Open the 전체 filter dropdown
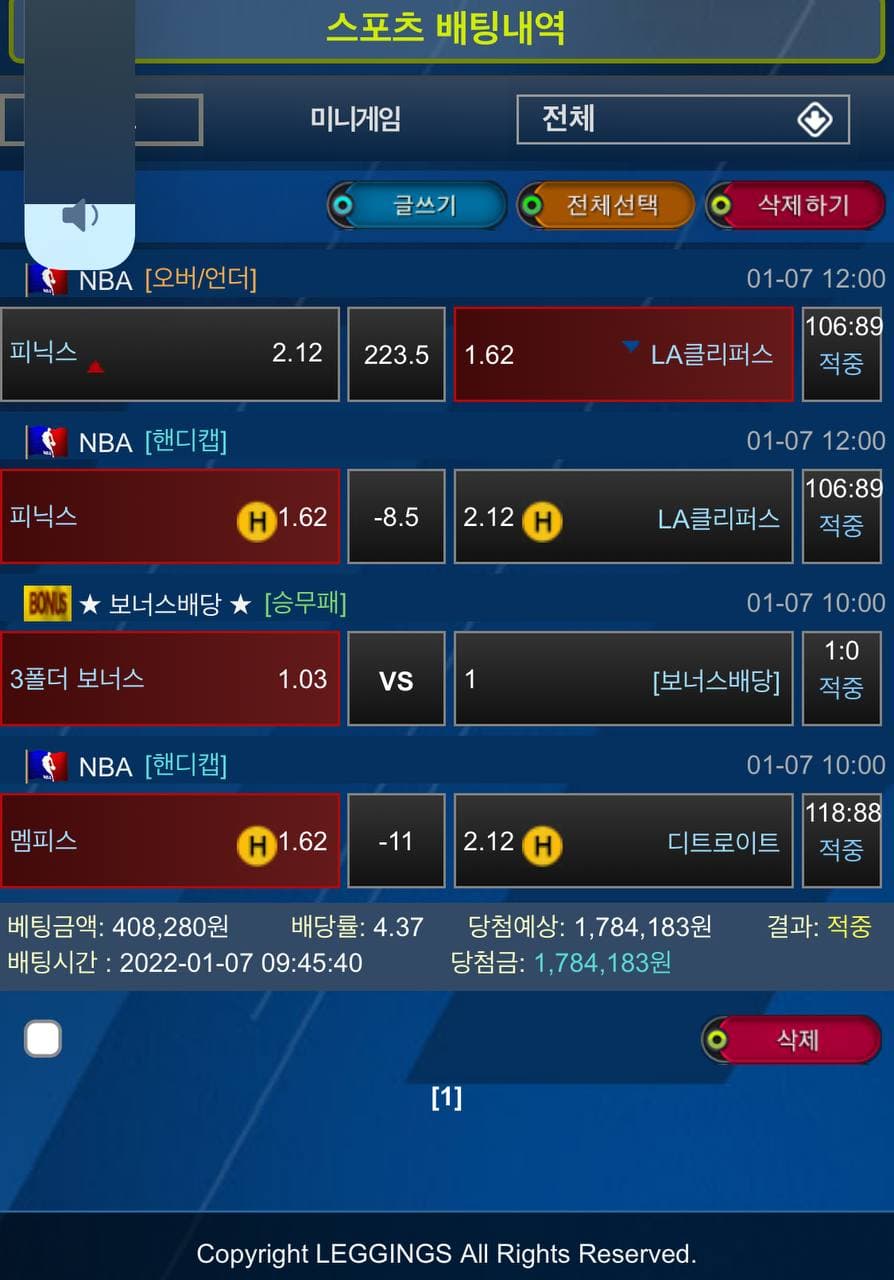The image size is (894, 1280). (x=683, y=120)
